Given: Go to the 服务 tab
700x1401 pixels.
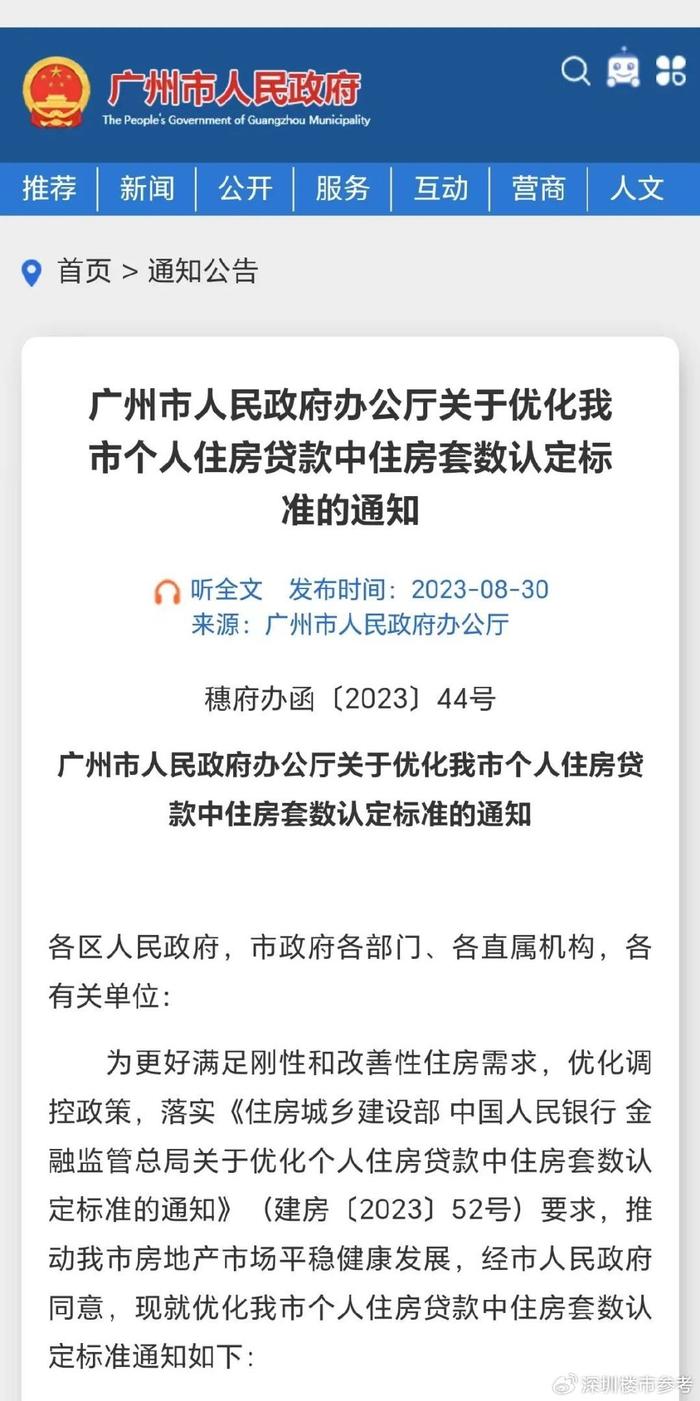Looking at the screenshot, I should click(x=342, y=188).
